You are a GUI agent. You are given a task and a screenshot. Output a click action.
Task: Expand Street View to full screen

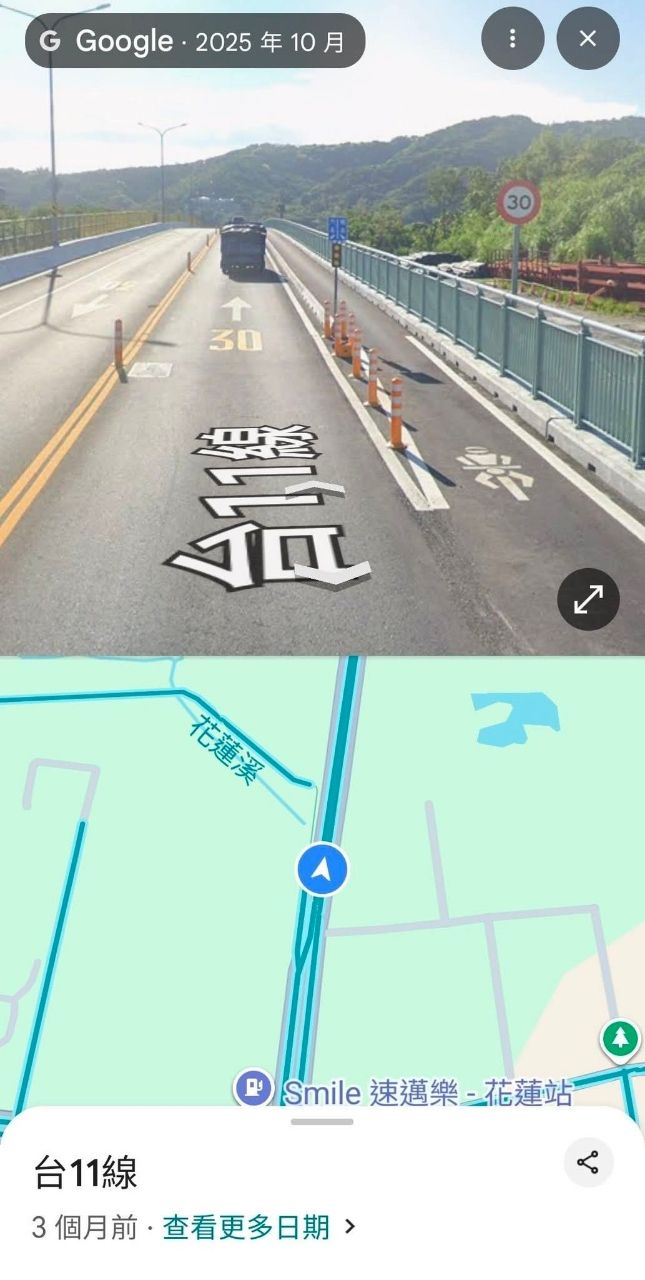point(588,599)
